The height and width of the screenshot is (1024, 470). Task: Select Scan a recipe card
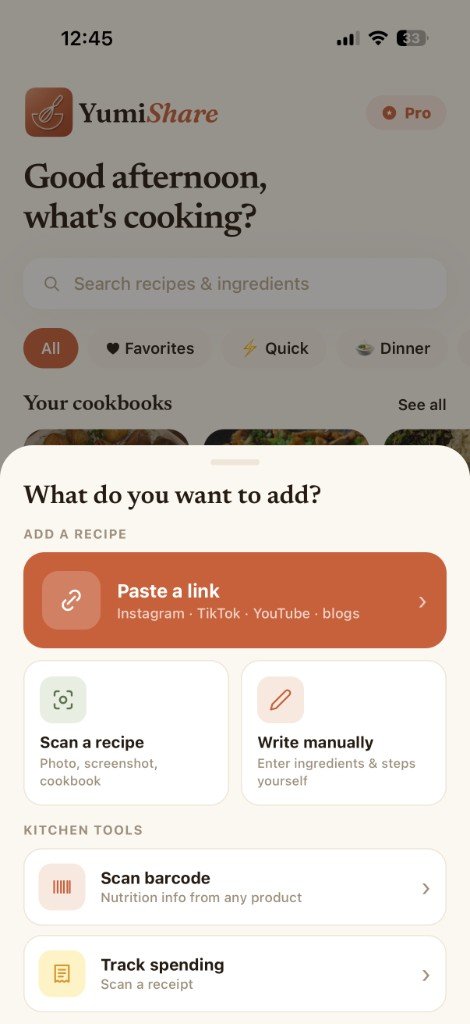[x=126, y=733]
